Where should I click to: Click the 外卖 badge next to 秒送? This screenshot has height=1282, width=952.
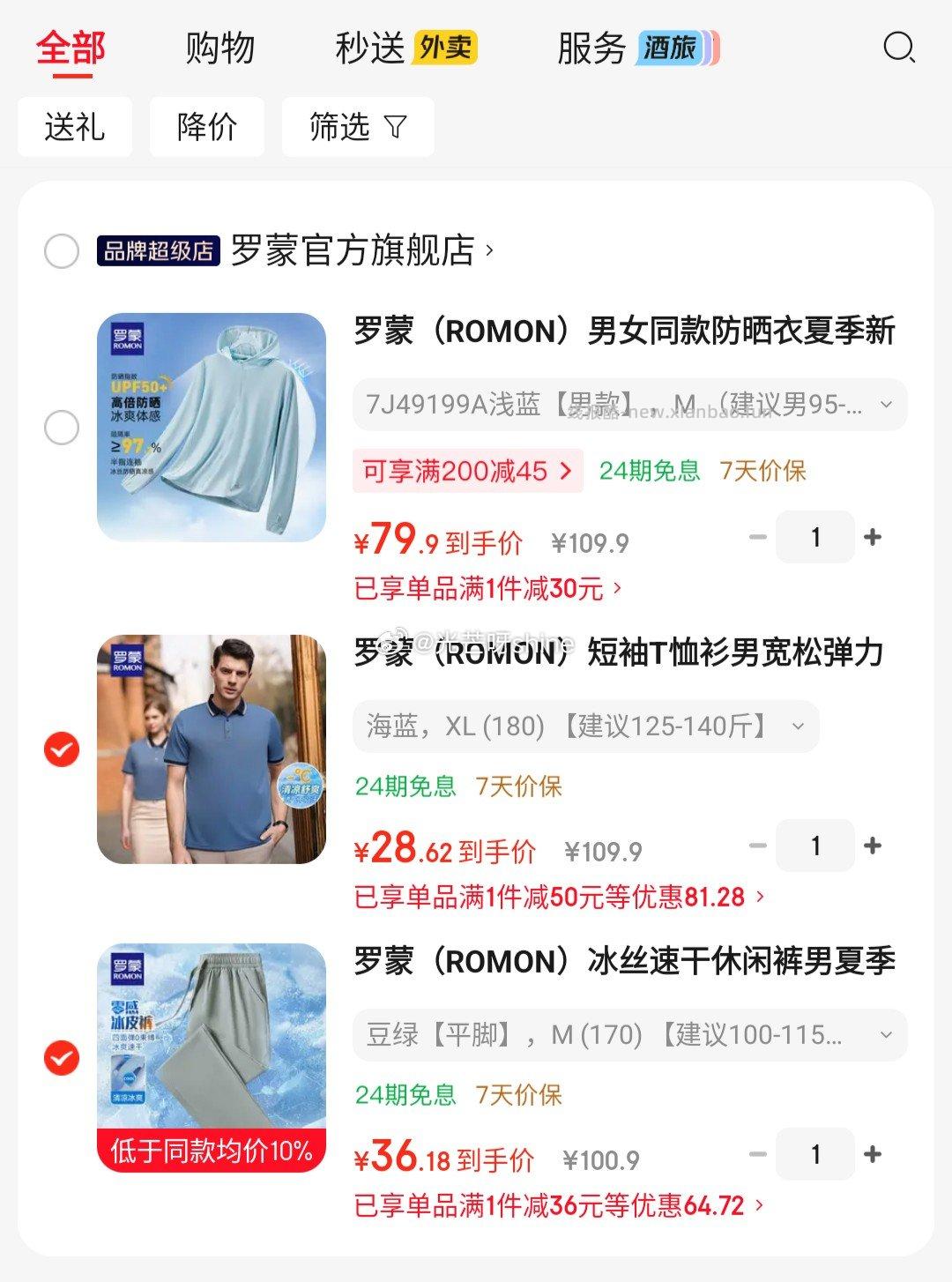point(448,50)
